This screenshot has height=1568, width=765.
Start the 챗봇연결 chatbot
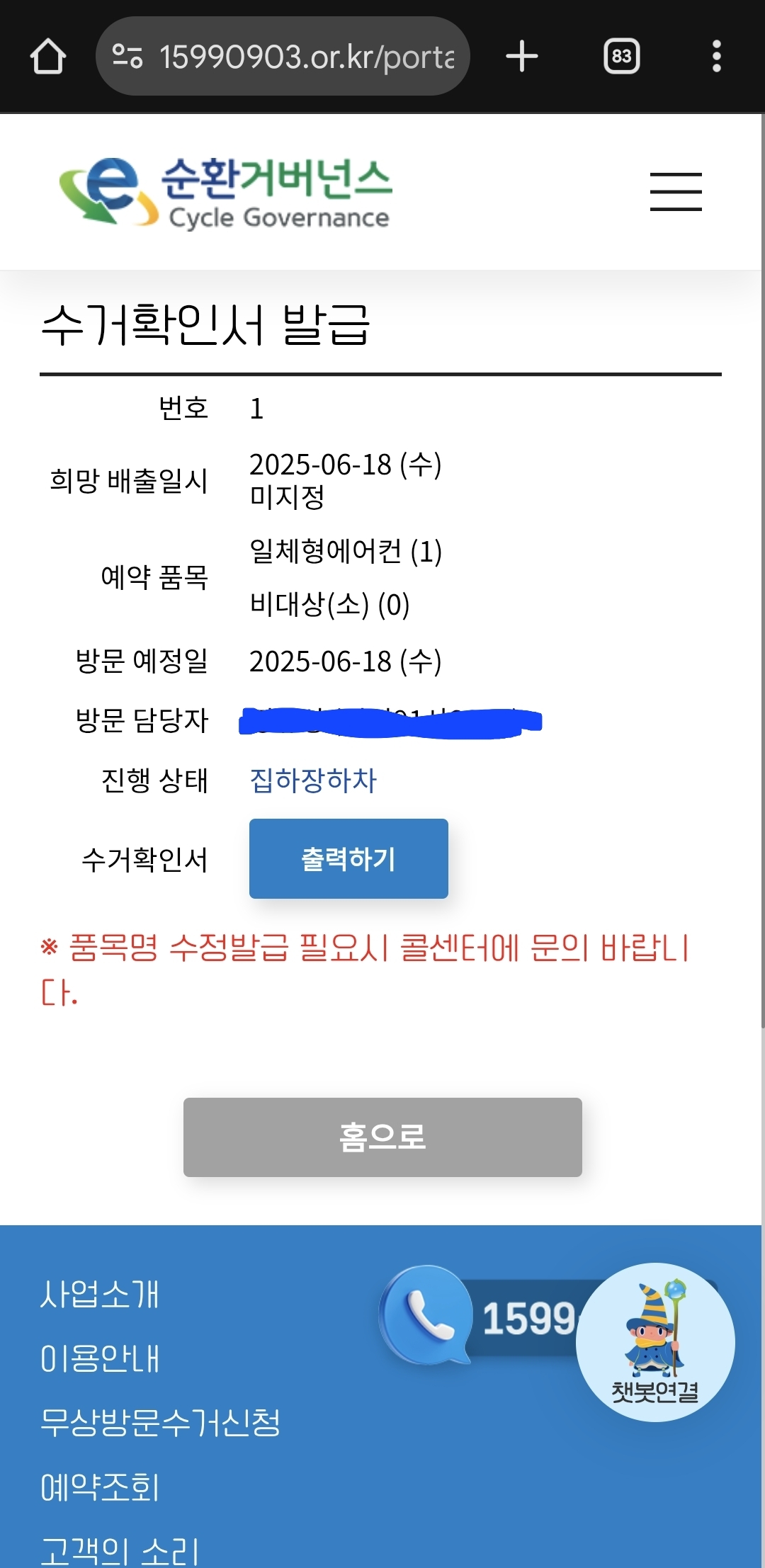[655, 1342]
